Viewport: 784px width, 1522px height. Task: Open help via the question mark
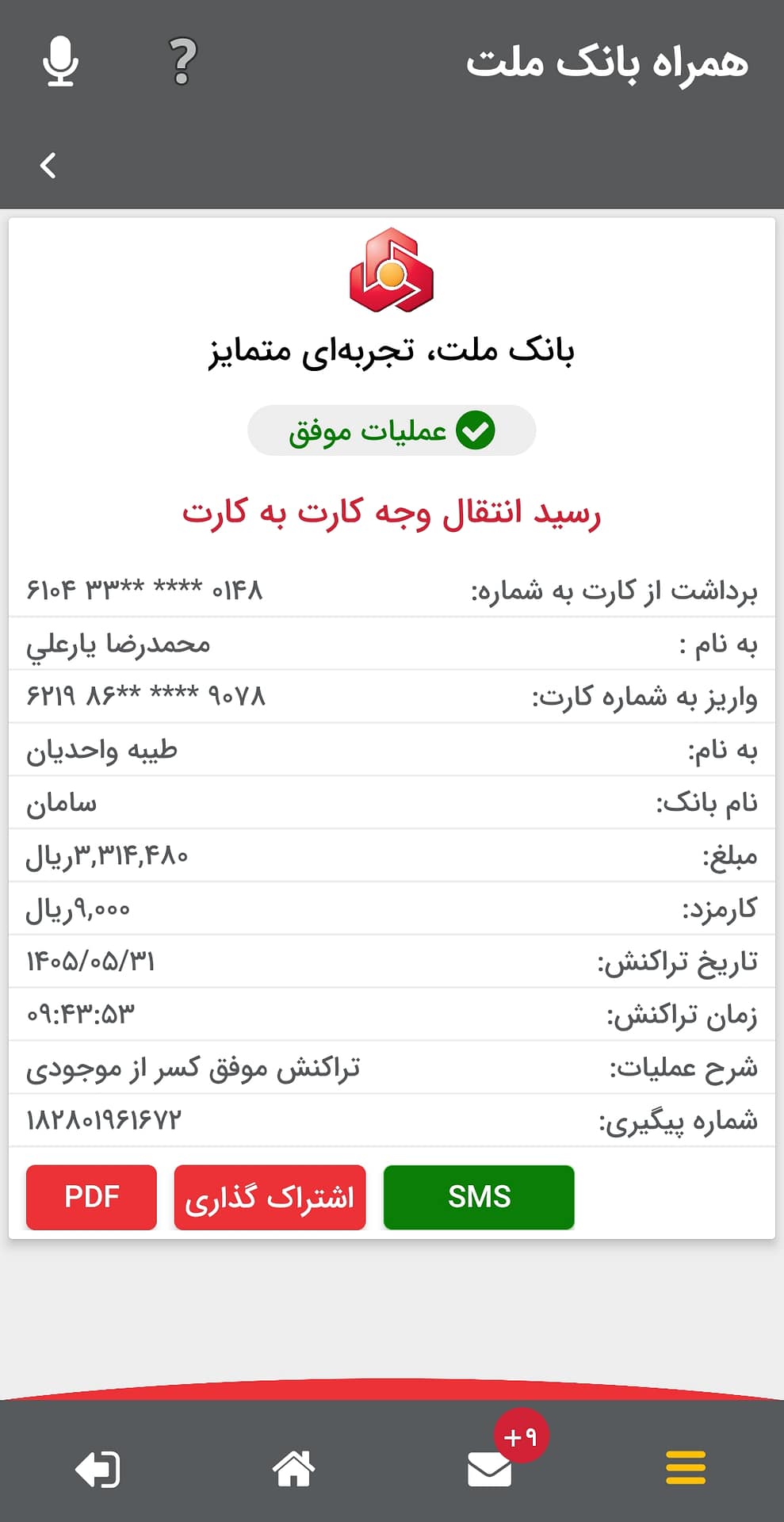[182, 62]
